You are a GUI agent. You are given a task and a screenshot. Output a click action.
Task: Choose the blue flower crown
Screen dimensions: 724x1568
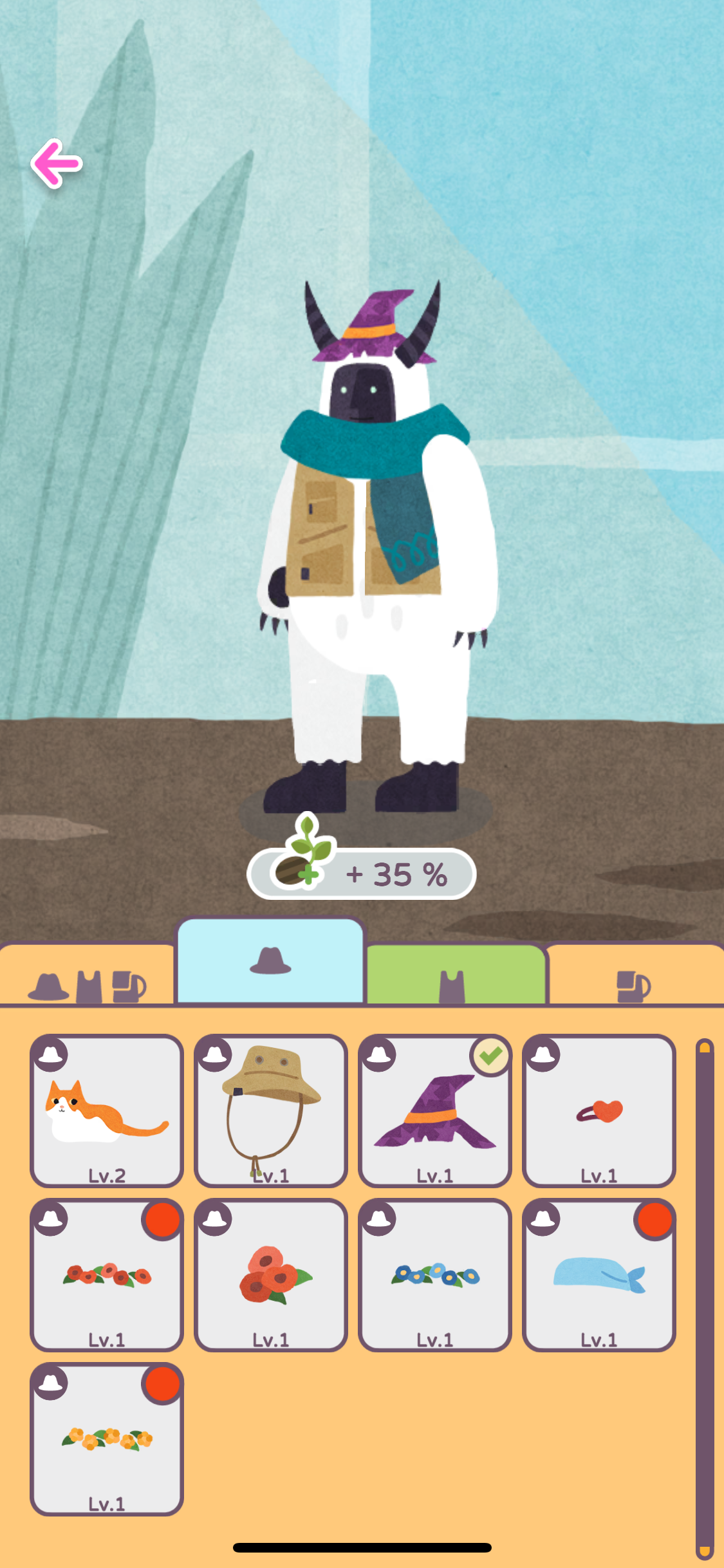(435, 1274)
